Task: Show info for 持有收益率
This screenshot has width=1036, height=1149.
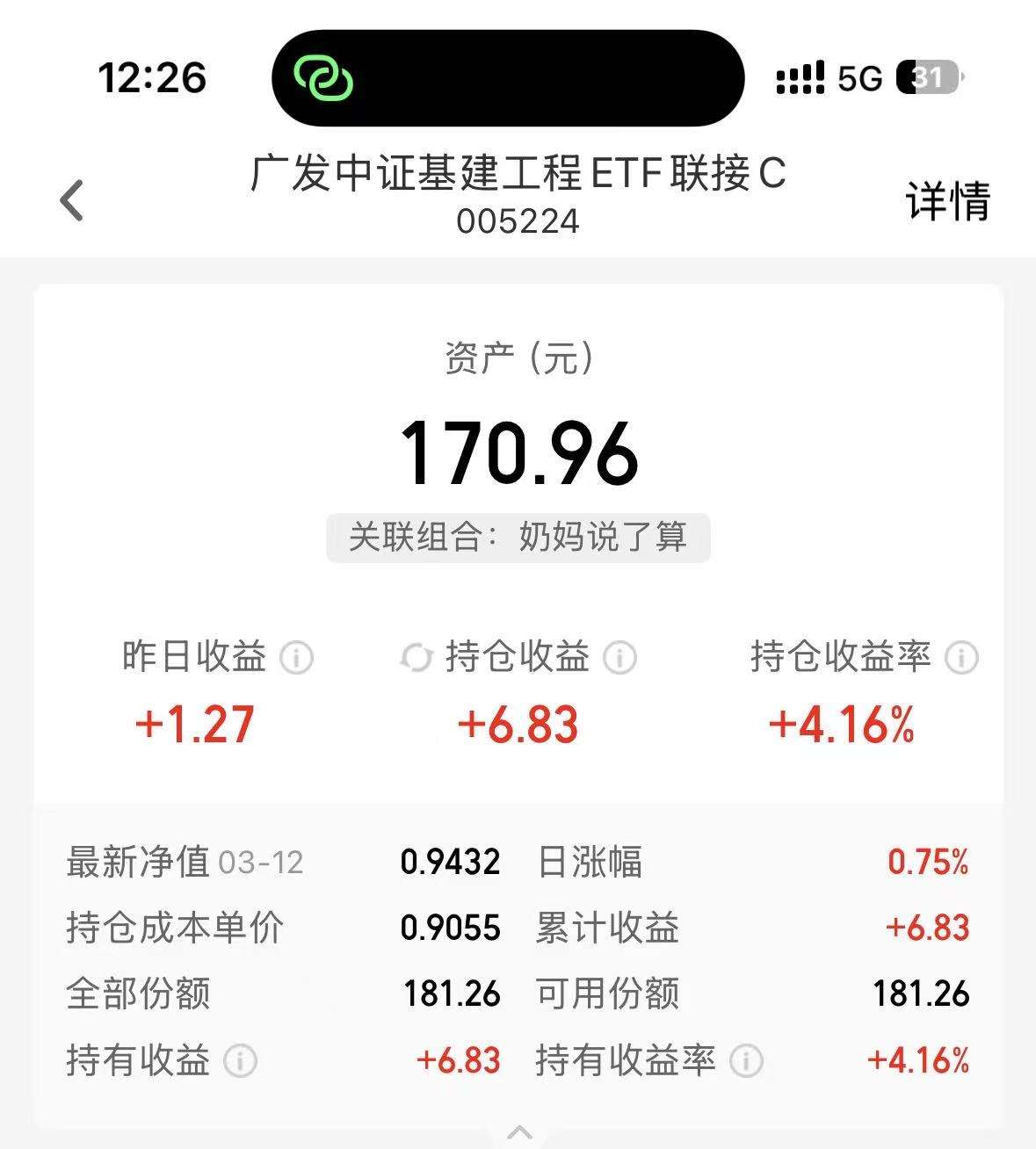Action: pyautogui.click(x=746, y=1060)
